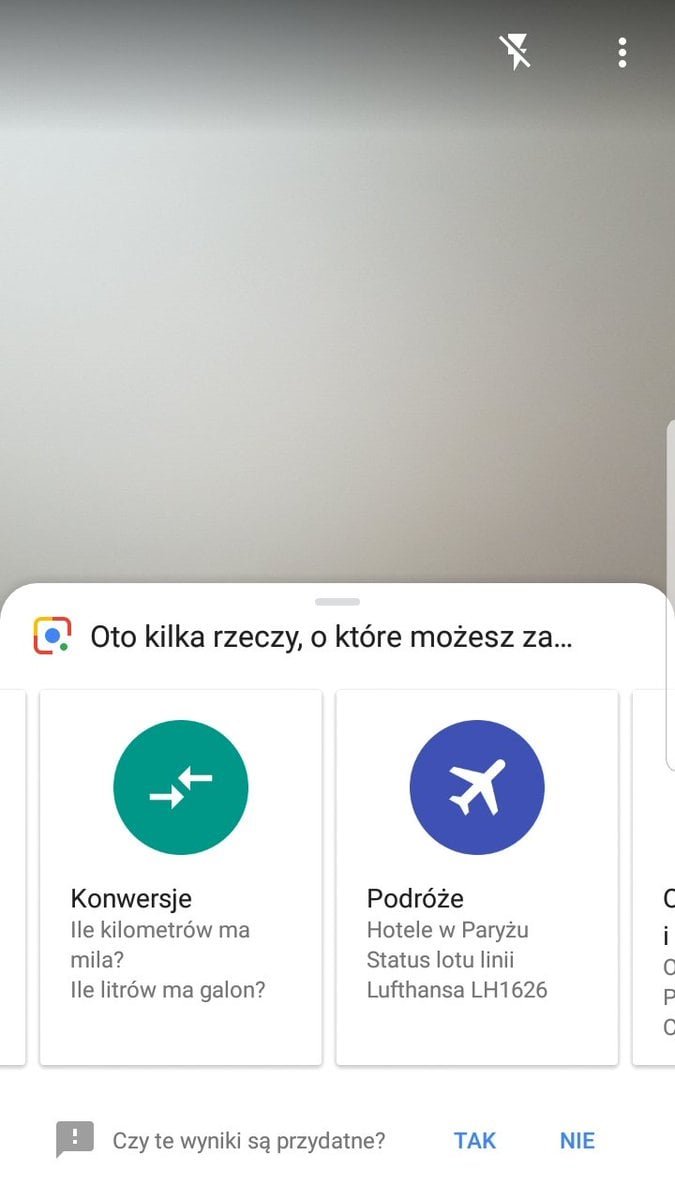Tap the sheet's drag handle

tap(337, 601)
